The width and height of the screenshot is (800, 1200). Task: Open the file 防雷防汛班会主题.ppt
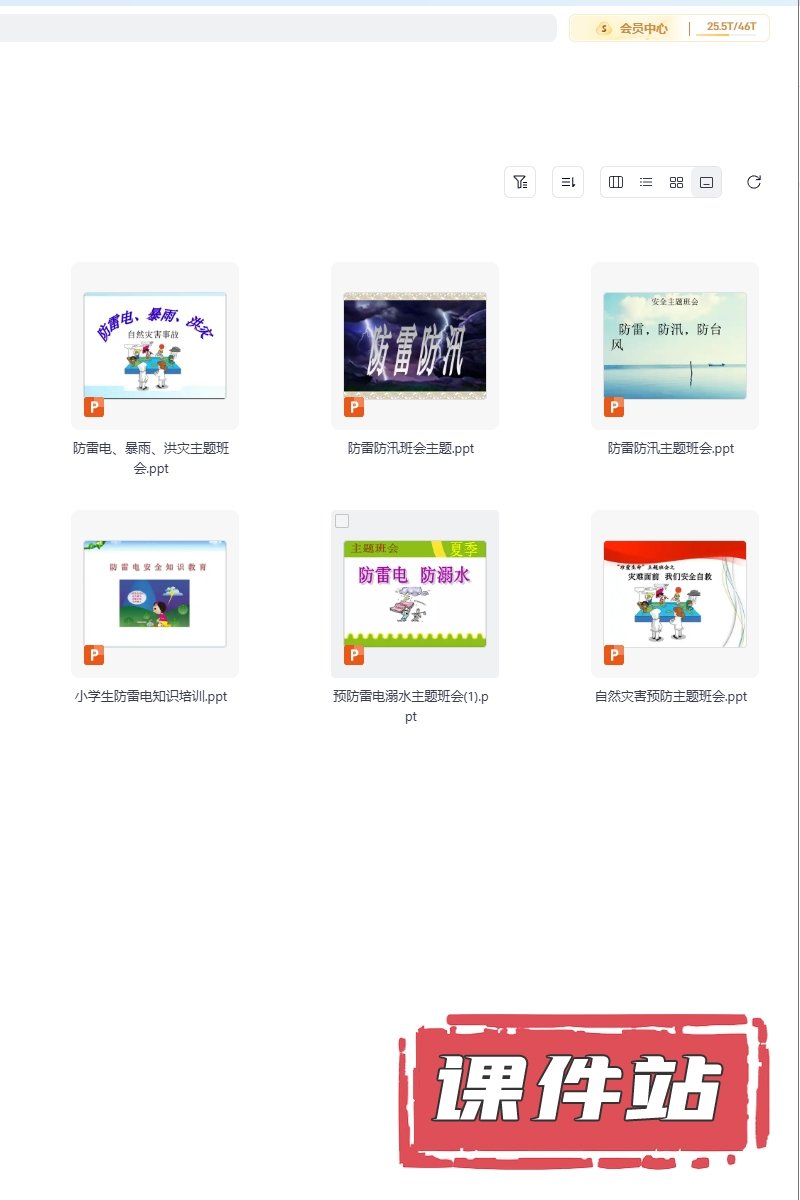(415, 346)
